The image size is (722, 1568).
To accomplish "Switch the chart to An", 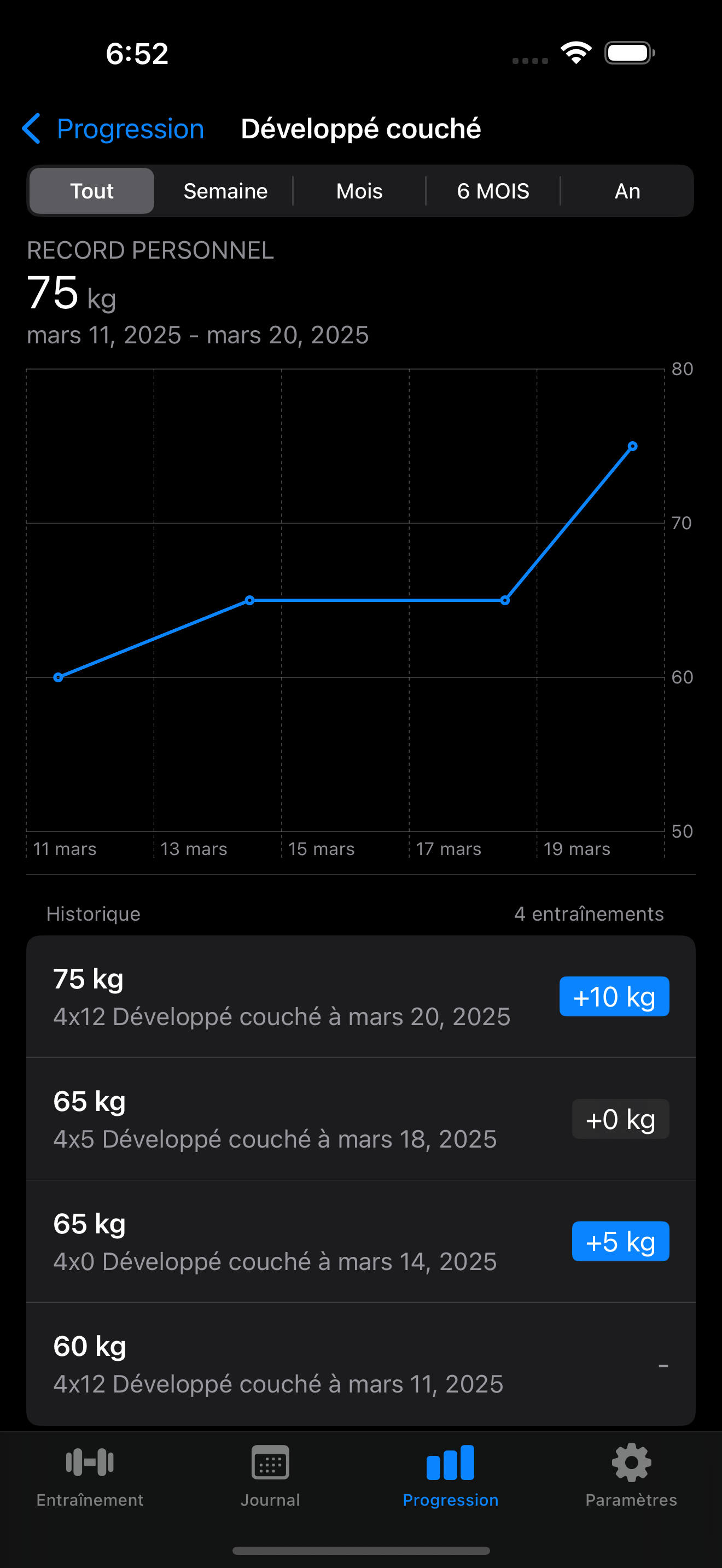I will tap(627, 191).
